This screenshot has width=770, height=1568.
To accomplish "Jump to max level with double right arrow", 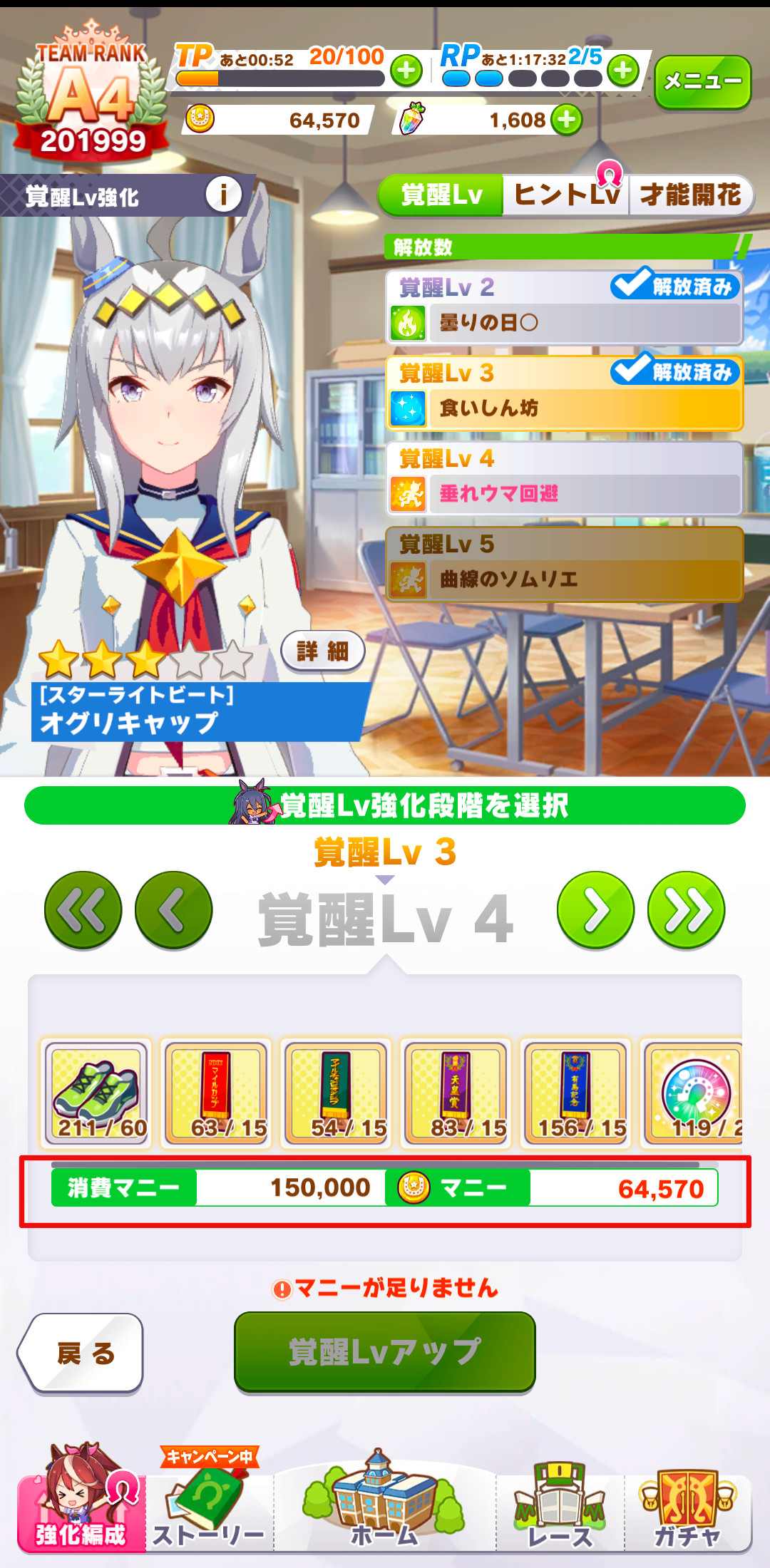I will pyautogui.click(x=686, y=910).
